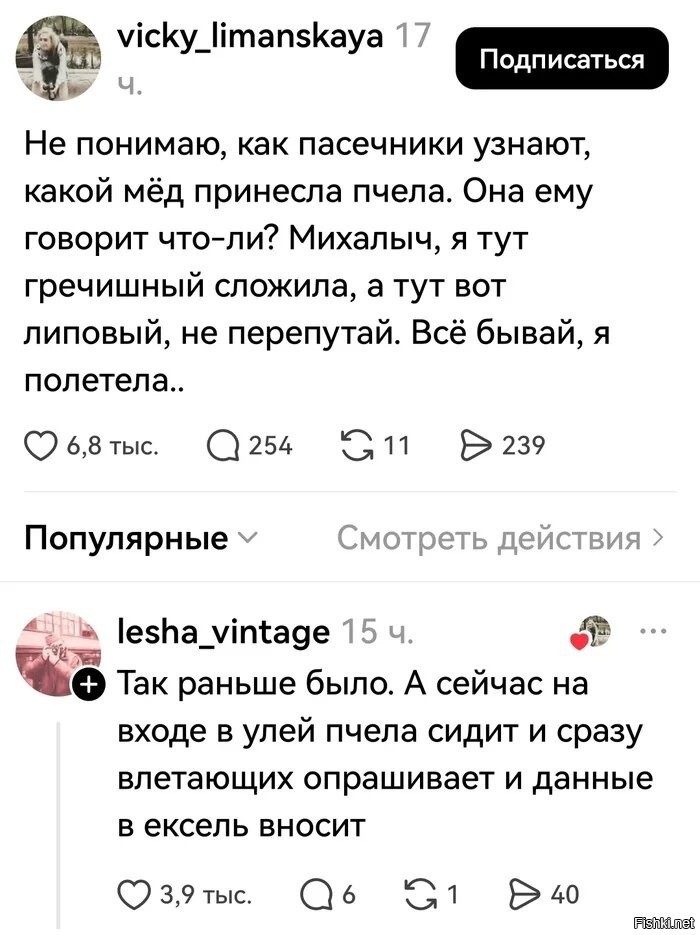Tap the Подписаться button
The image size is (700, 935).
pos(560,60)
